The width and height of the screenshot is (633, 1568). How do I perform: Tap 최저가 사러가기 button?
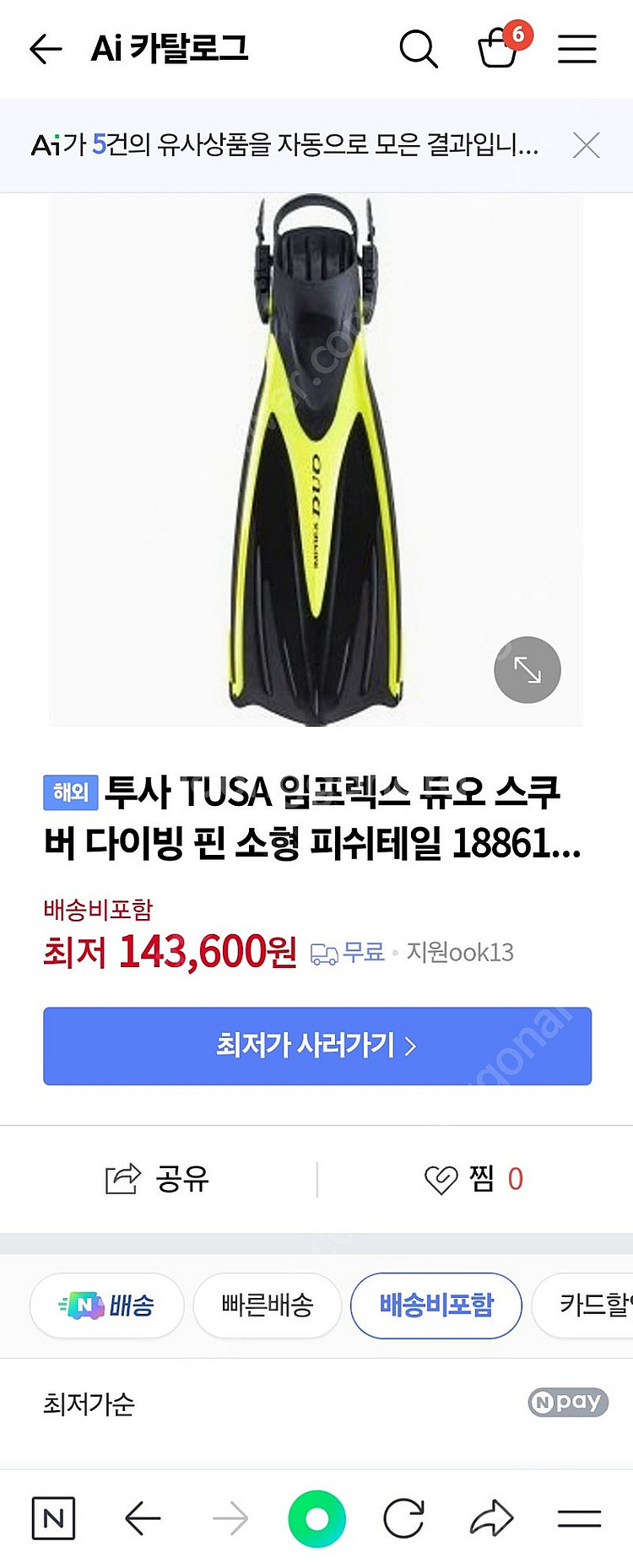click(317, 1046)
